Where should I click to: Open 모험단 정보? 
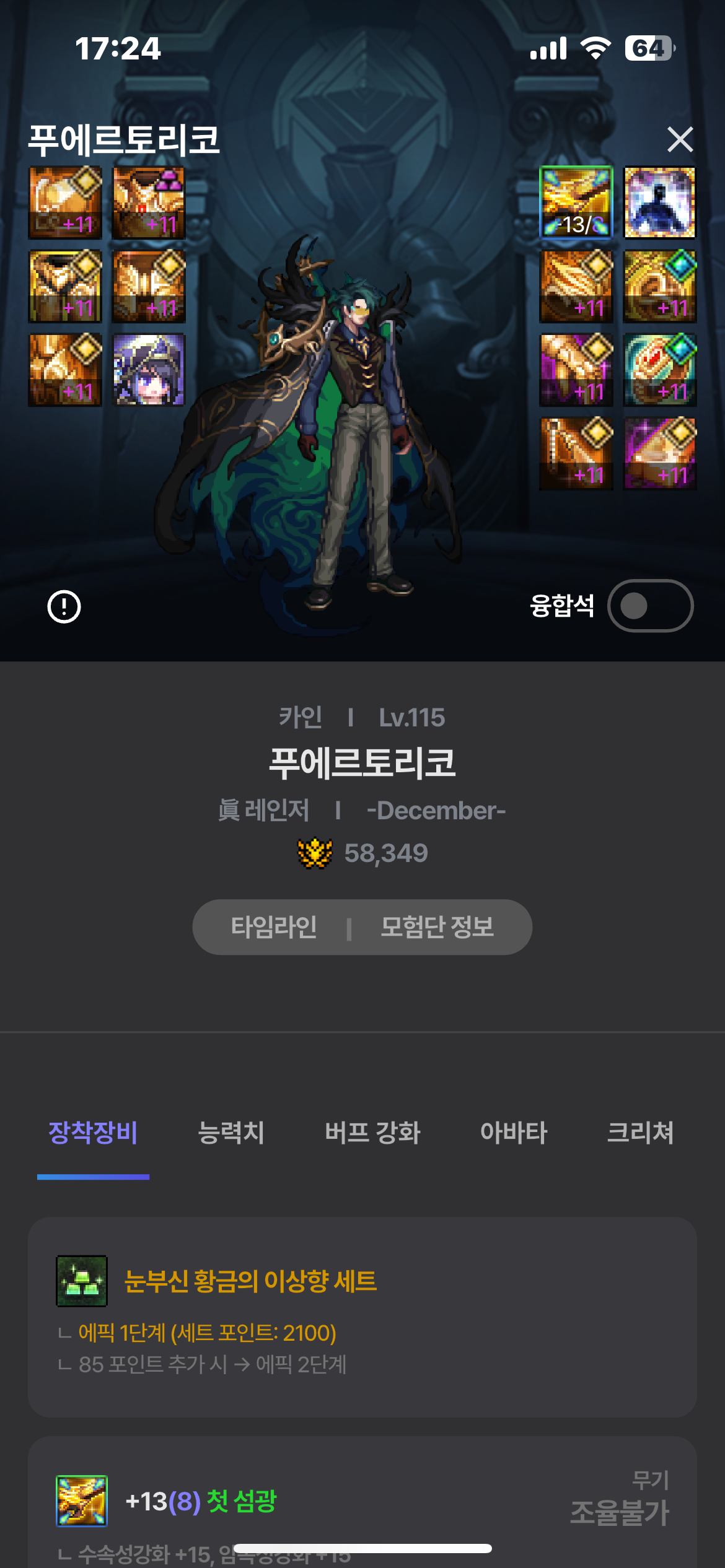coord(437,927)
